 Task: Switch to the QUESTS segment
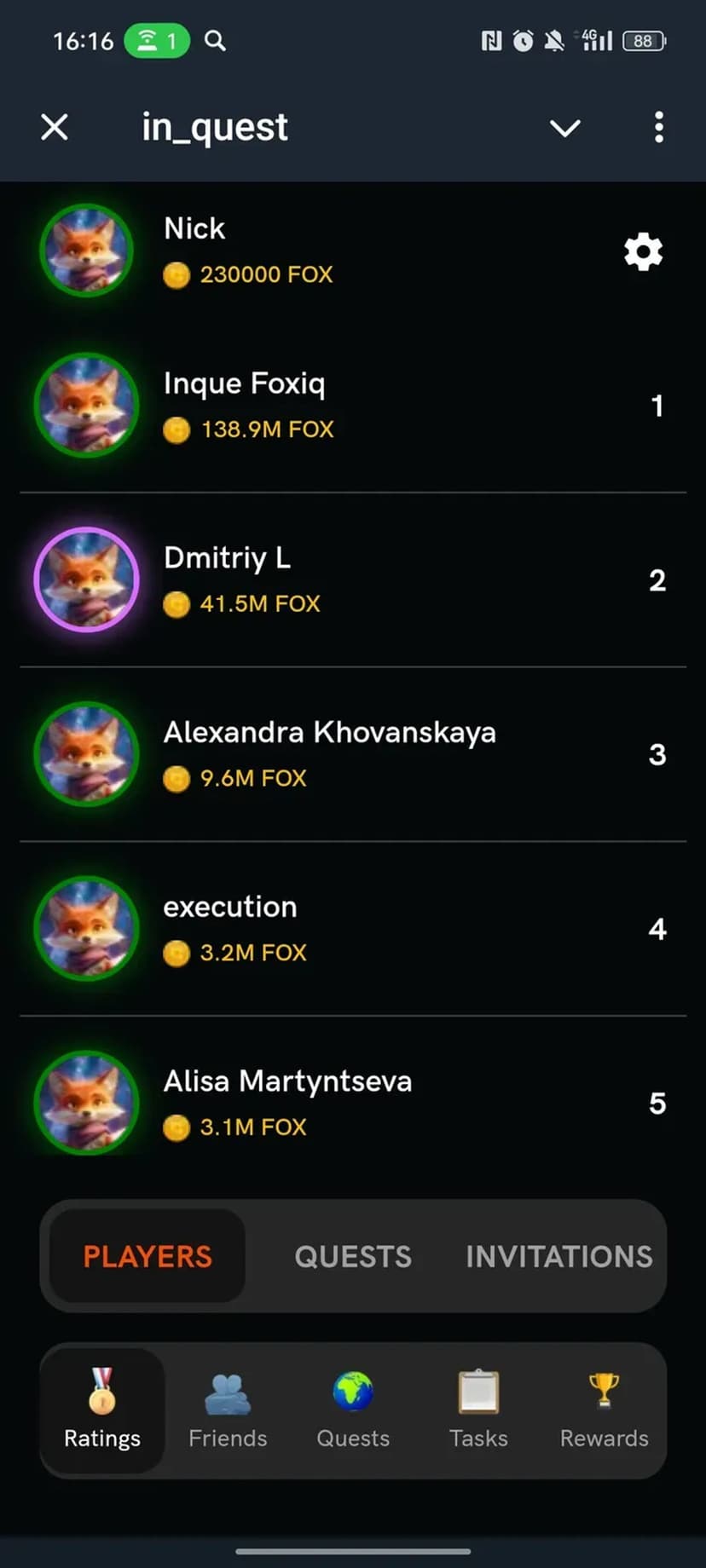pos(353,1256)
